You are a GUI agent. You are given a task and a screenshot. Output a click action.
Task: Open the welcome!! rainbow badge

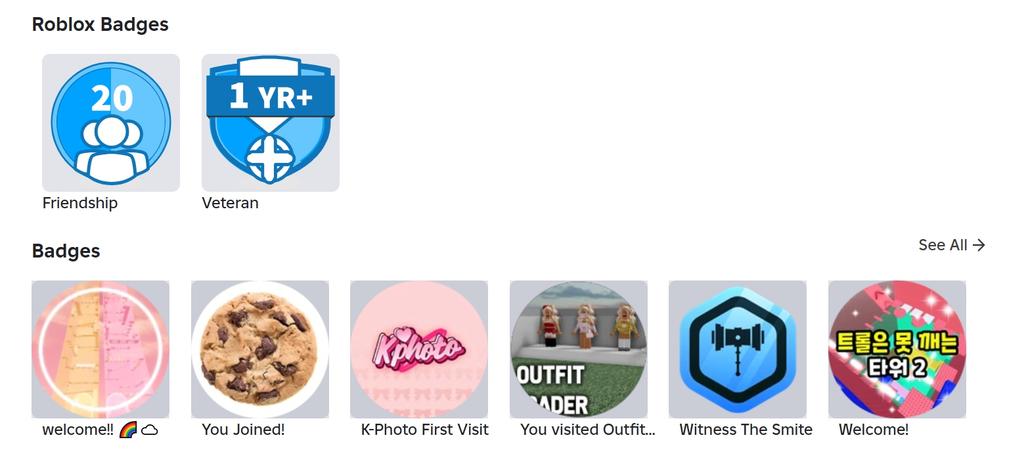coord(100,349)
